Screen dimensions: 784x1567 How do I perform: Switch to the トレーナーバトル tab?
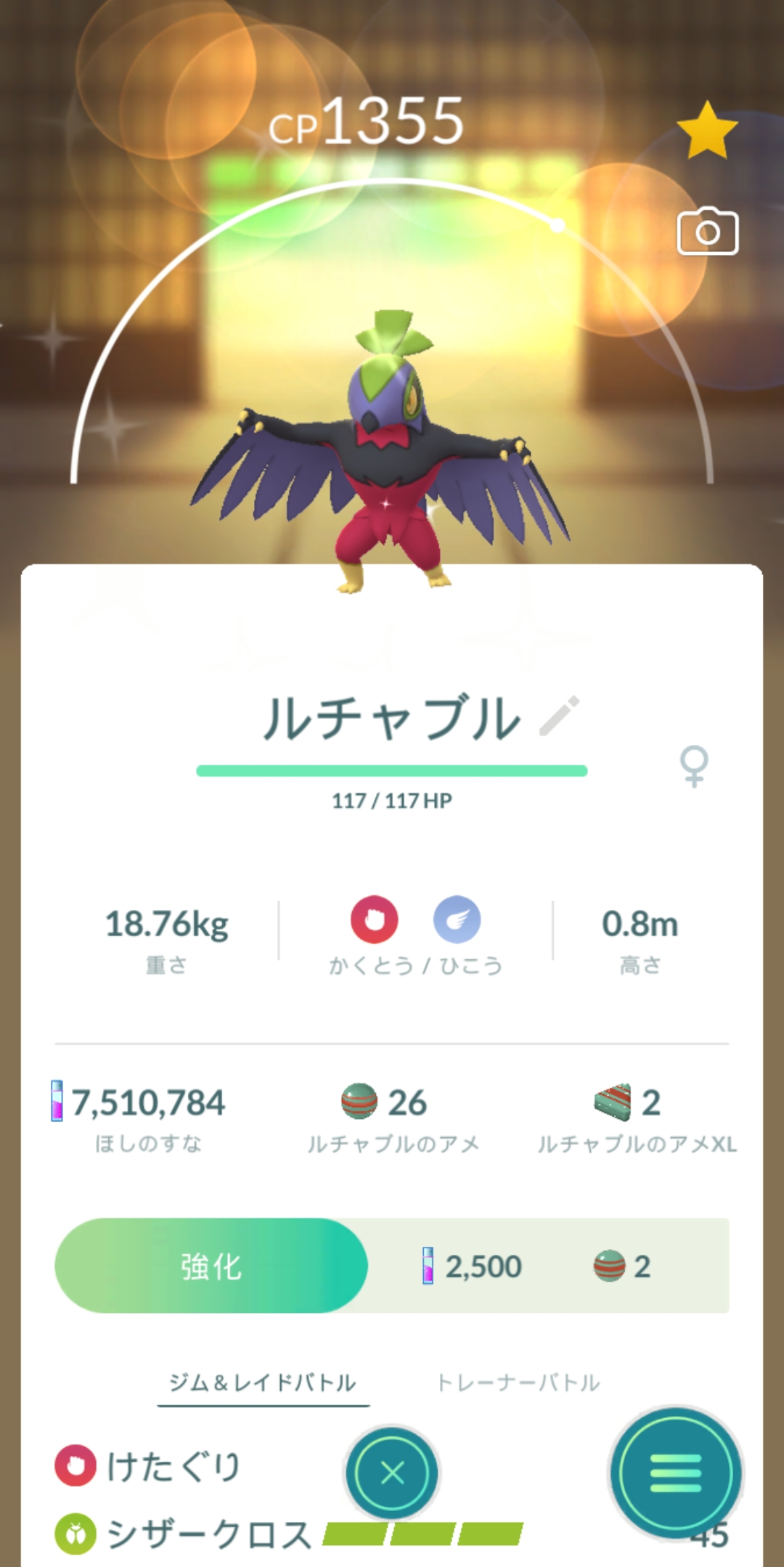pos(518,1383)
